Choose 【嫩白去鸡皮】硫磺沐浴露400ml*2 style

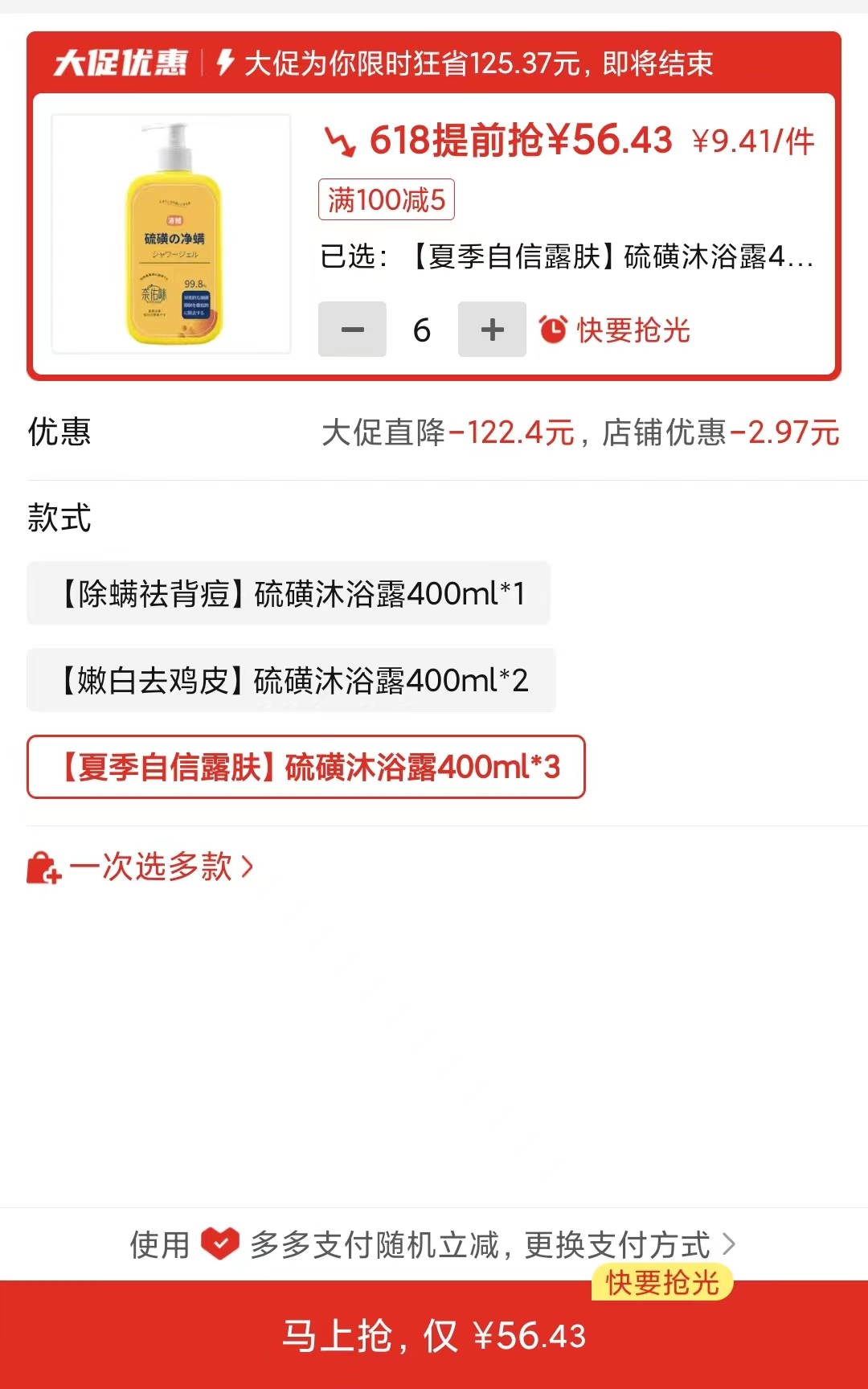pyautogui.click(x=291, y=681)
